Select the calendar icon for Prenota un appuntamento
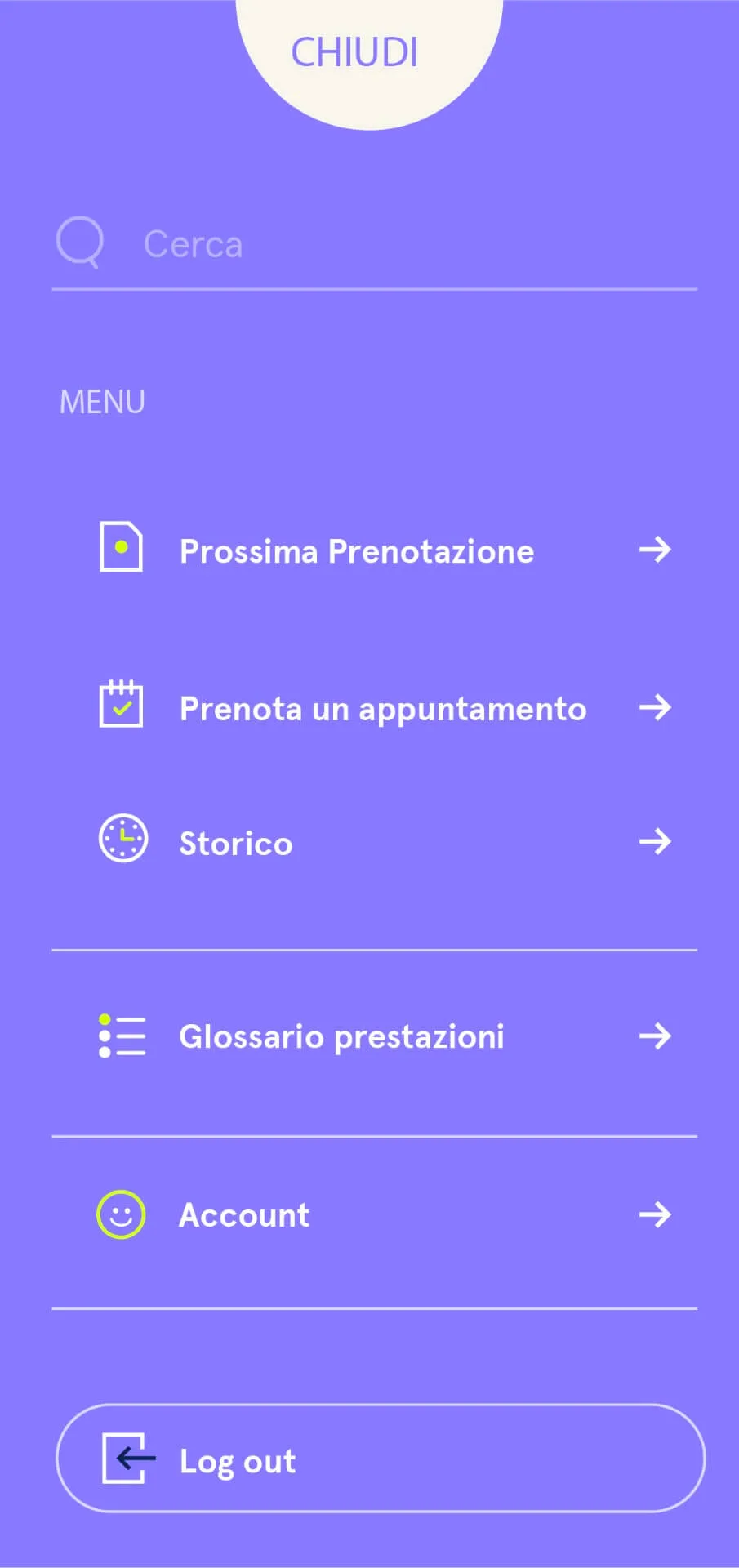The height and width of the screenshot is (1568, 739). 121,705
